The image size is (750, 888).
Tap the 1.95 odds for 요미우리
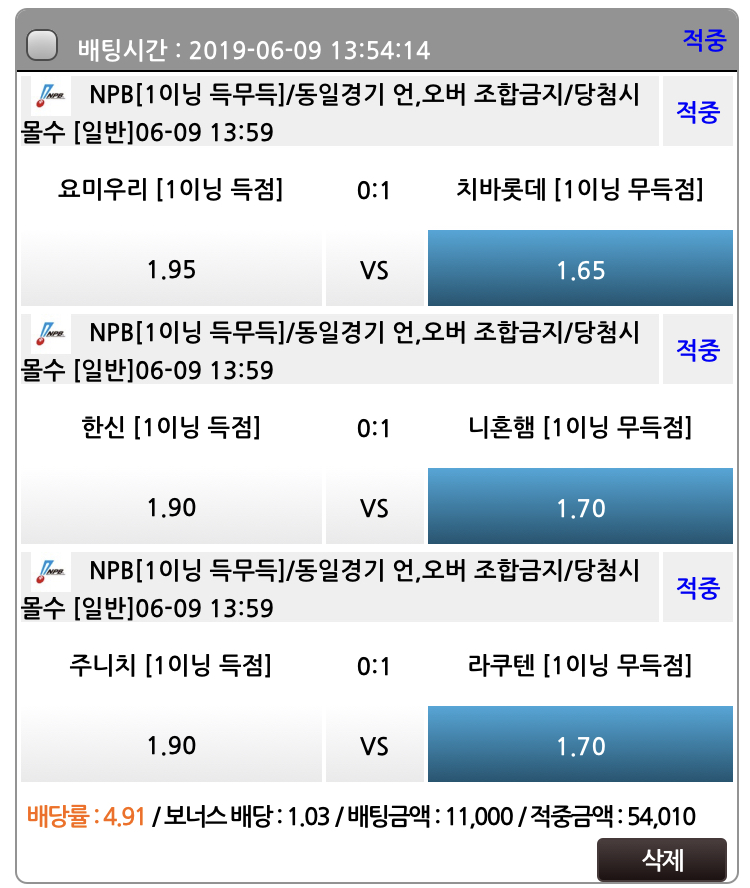[171, 269]
